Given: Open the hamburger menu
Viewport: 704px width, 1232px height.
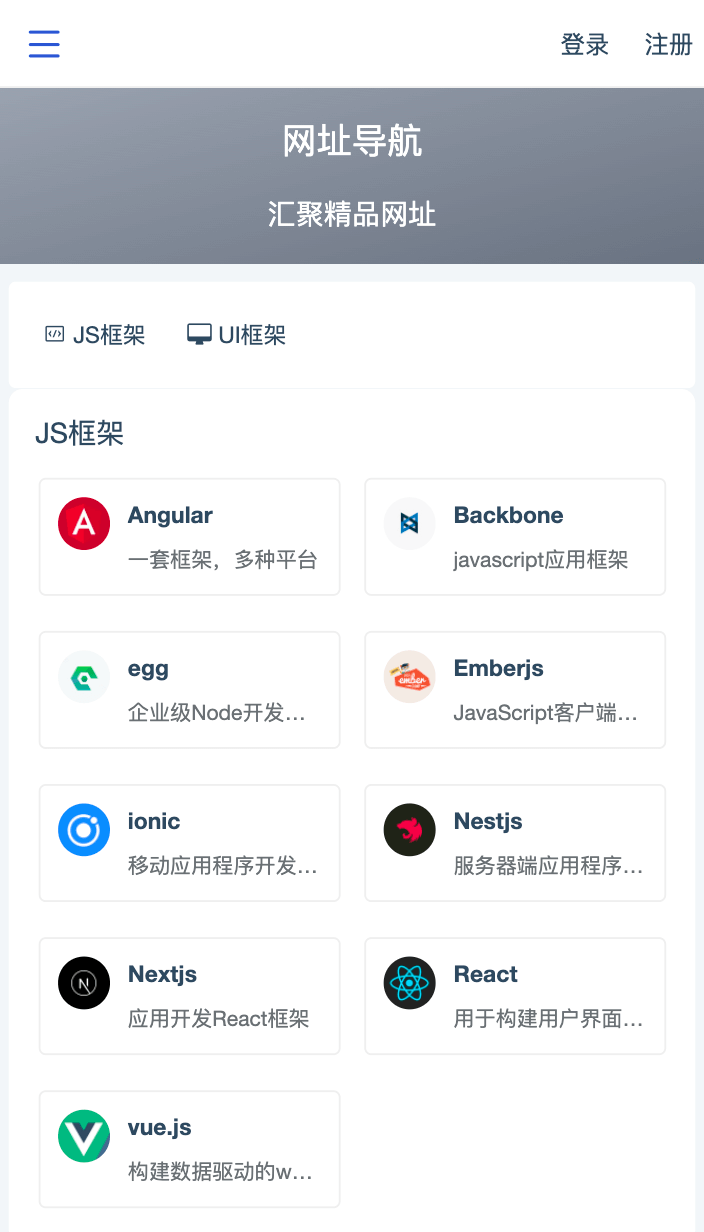Looking at the screenshot, I should coord(44,44).
